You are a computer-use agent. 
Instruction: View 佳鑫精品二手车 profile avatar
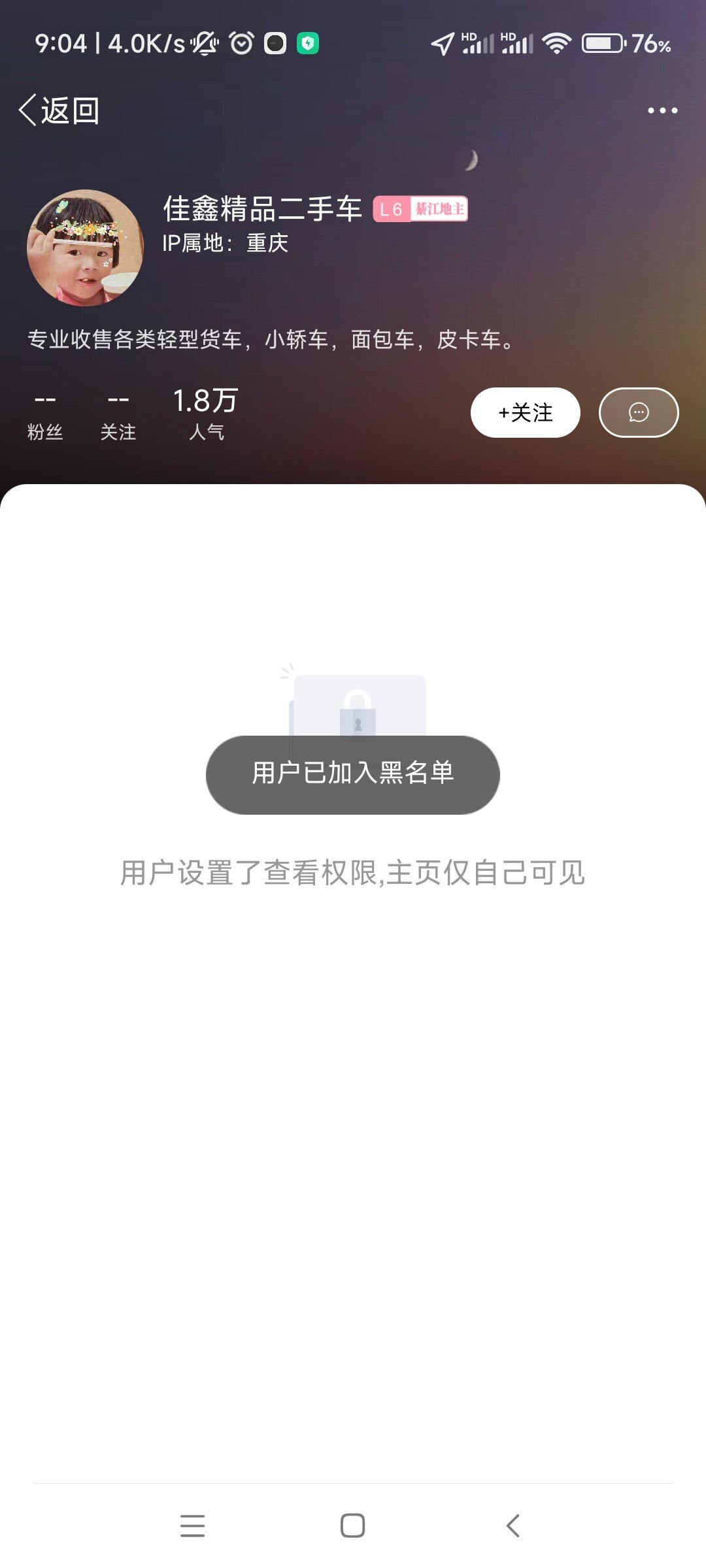pyautogui.click(x=85, y=248)
